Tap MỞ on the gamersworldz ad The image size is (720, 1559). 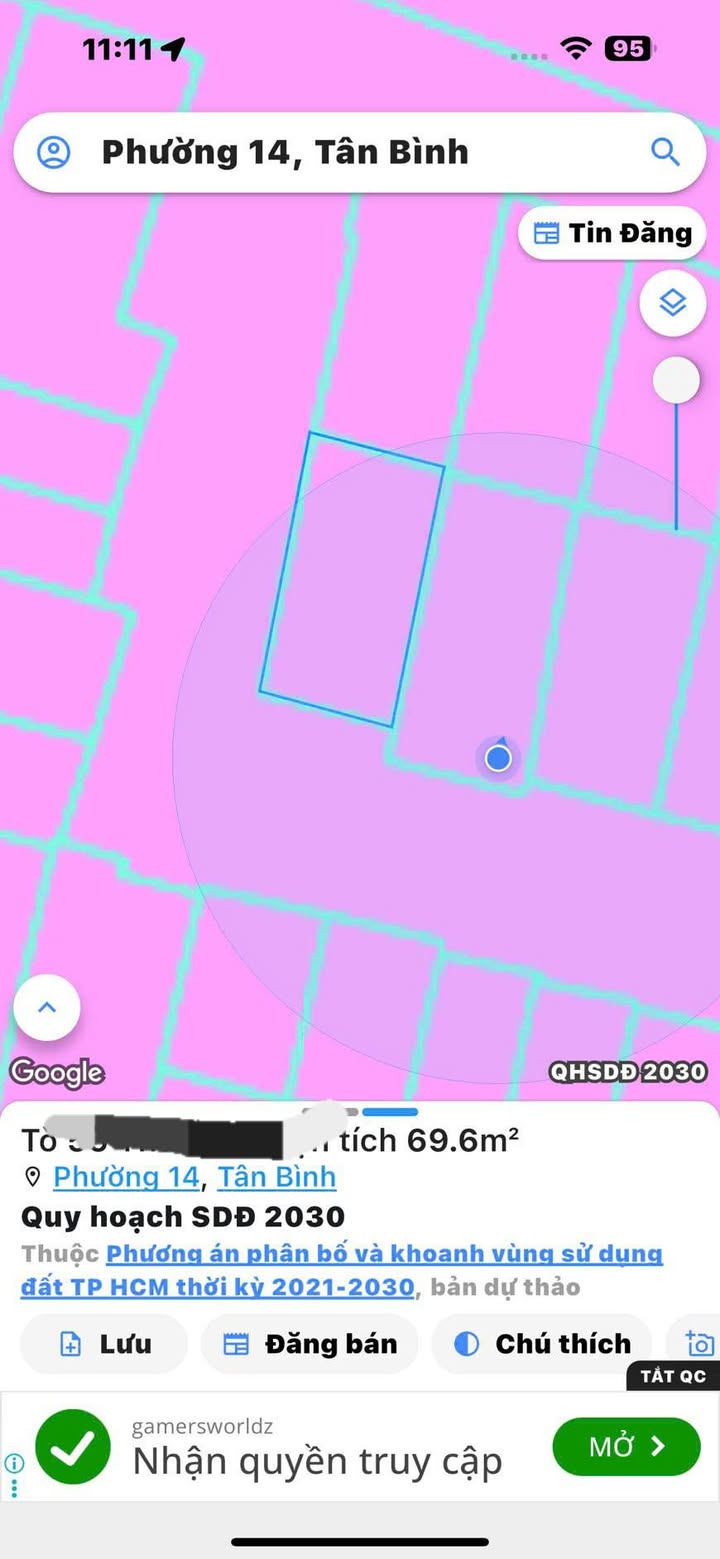627,1446
